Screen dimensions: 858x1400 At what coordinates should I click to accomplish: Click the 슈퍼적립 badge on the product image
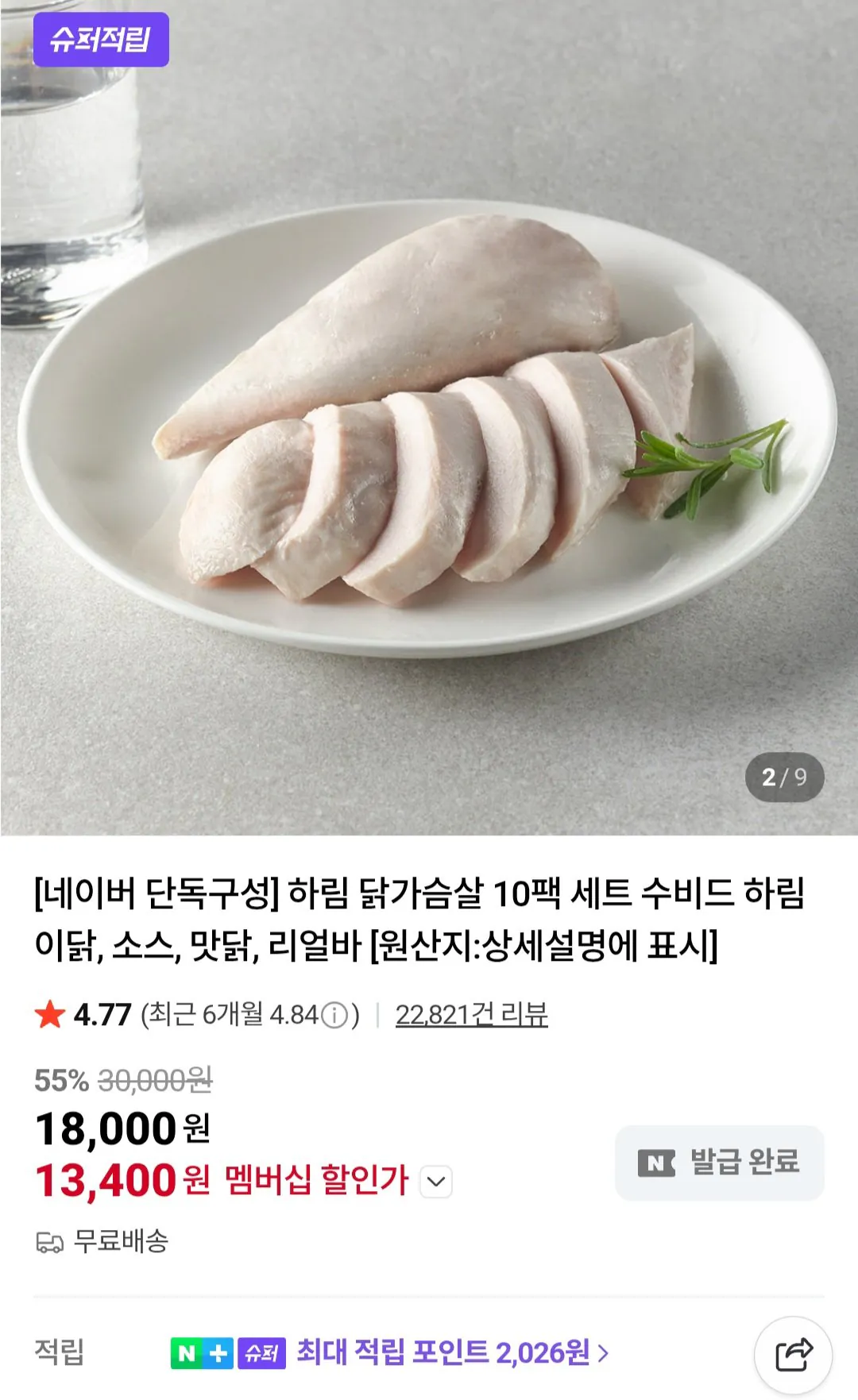[x=102, y=38]
